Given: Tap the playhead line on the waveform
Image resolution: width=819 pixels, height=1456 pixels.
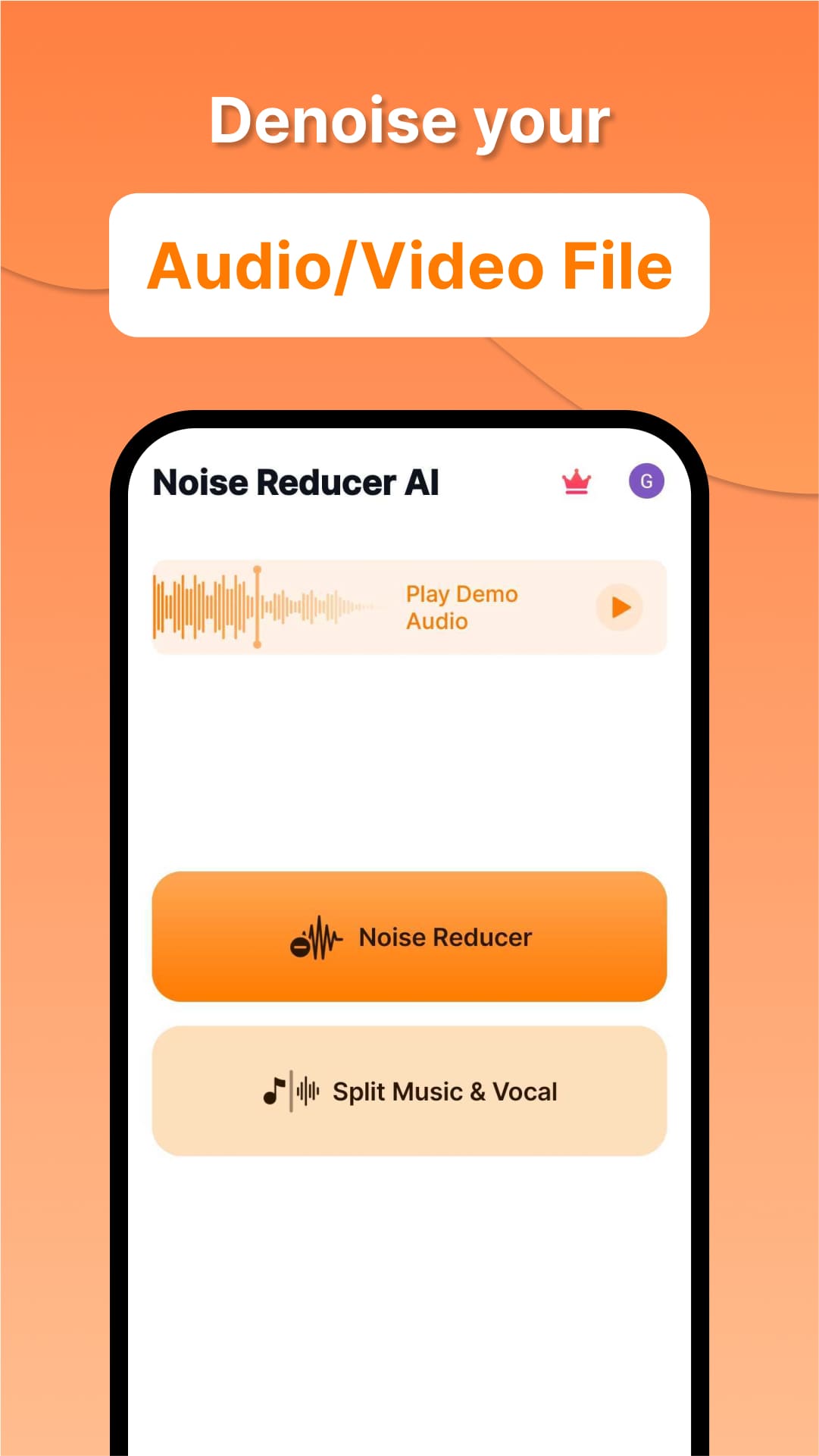Looking at the screenshot, I should coord(258,606).
